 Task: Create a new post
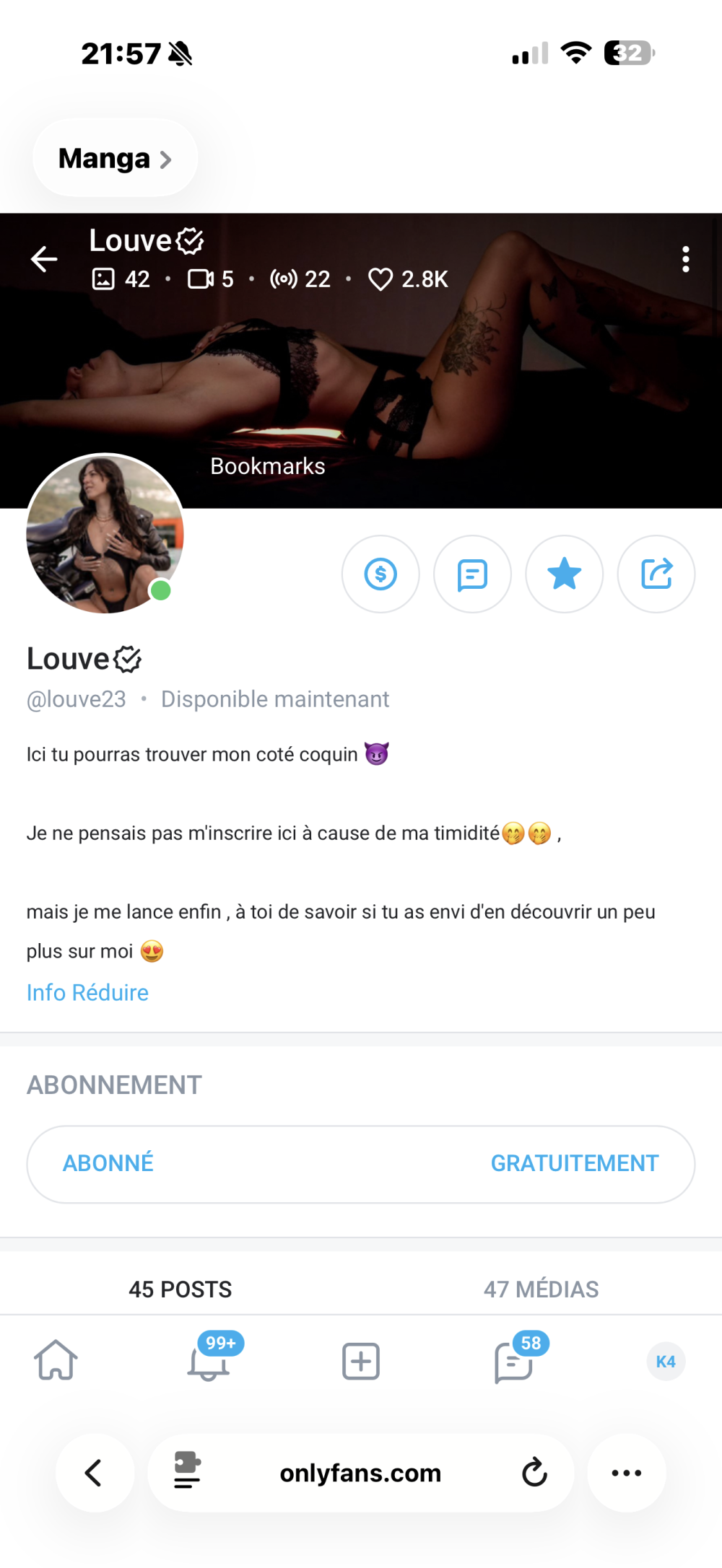coord(361,1362)
